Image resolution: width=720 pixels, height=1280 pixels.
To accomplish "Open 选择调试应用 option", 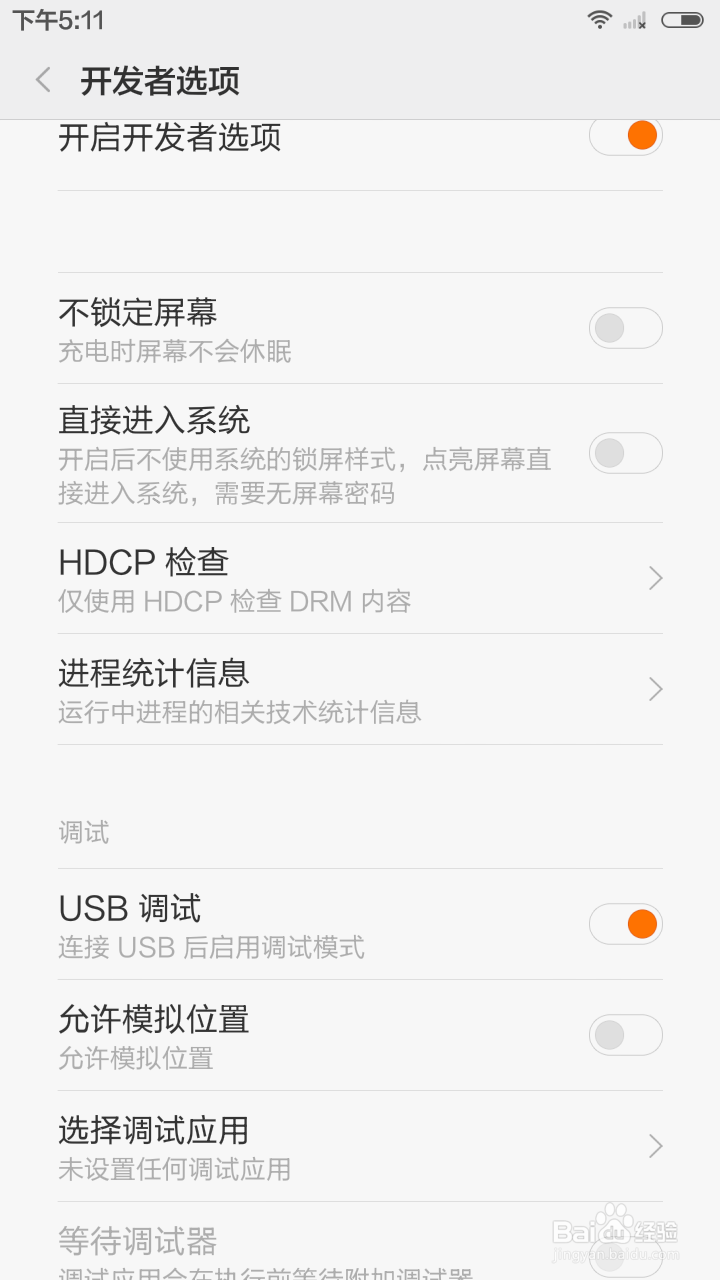I will point(360,1146).
